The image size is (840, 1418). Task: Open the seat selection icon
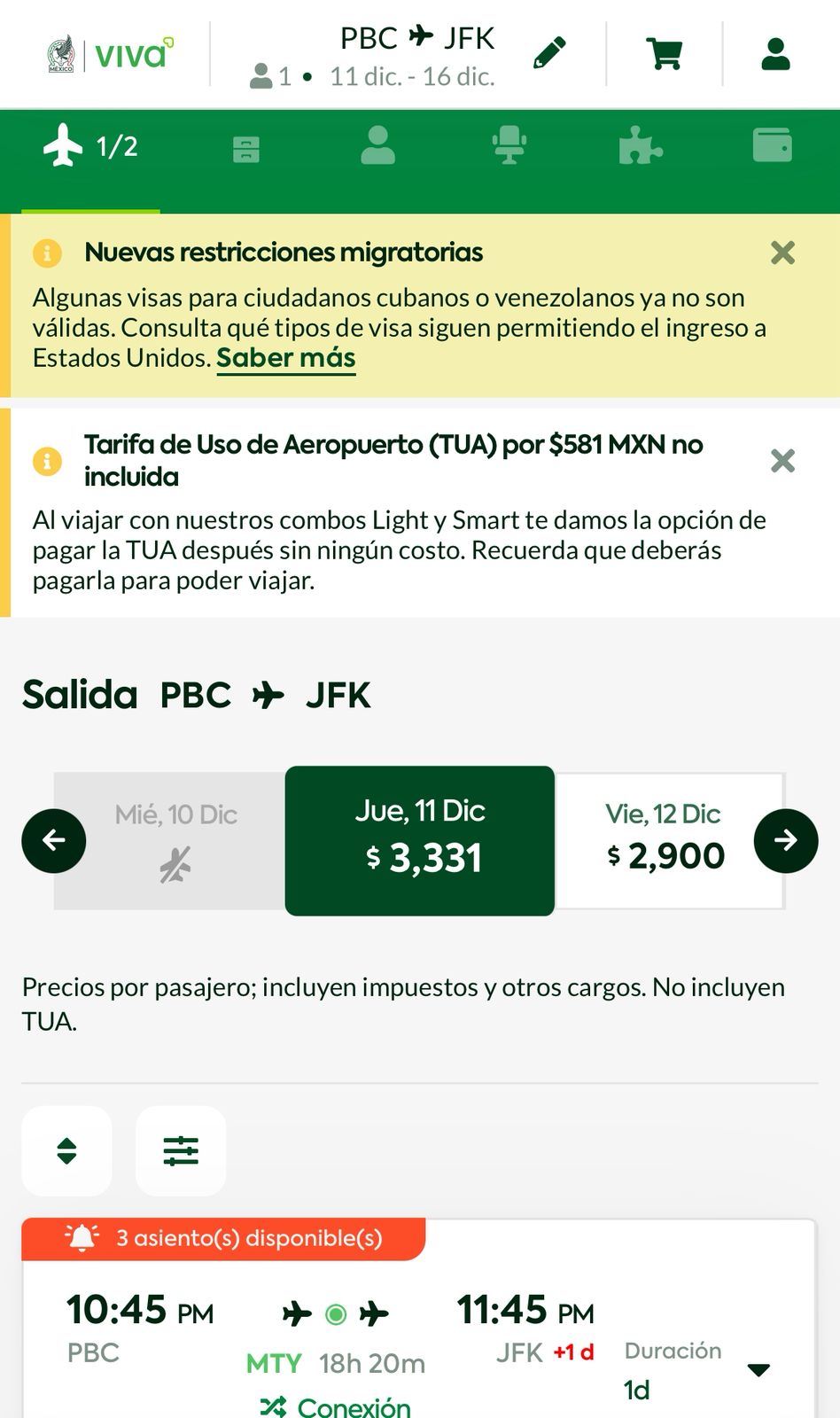(x=509, y=146)
